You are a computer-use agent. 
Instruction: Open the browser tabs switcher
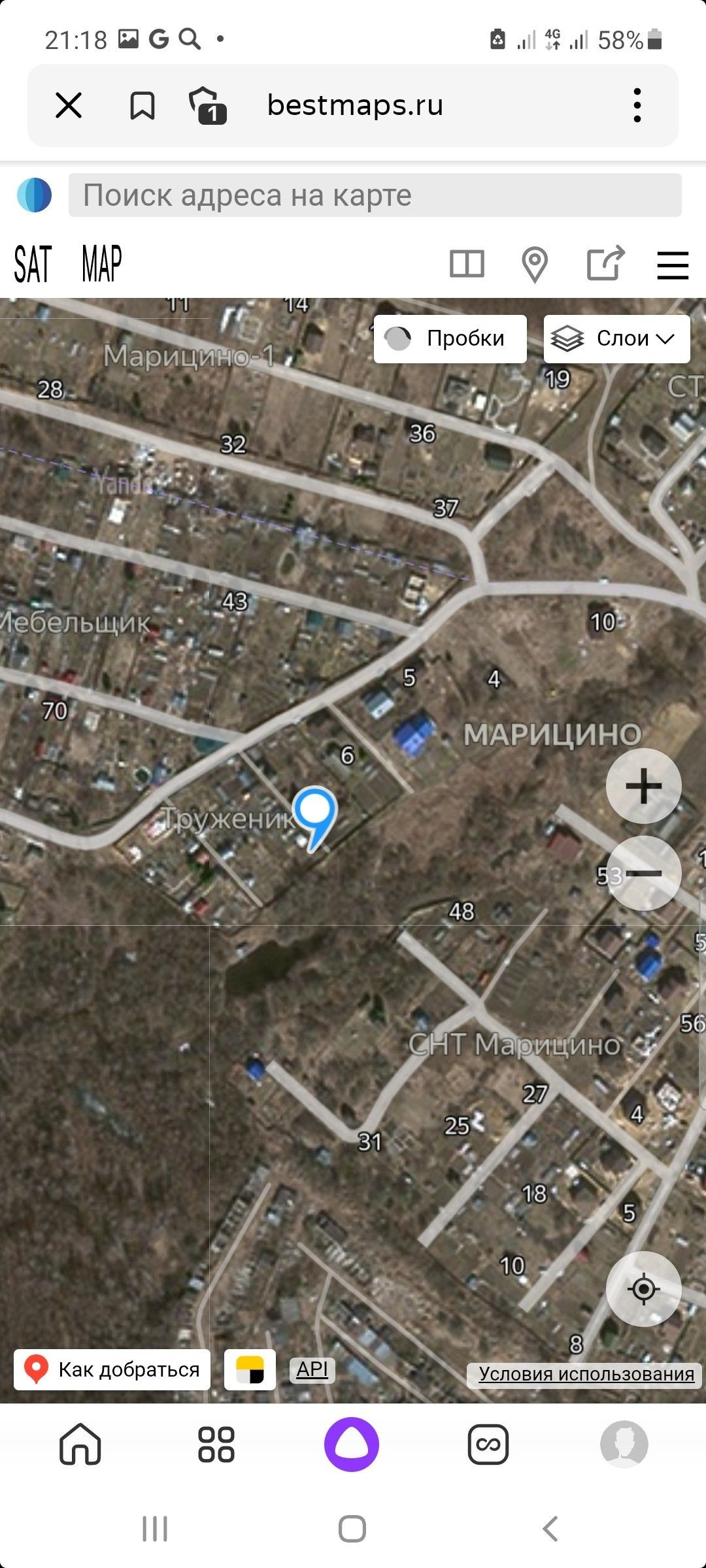(208, 105)
